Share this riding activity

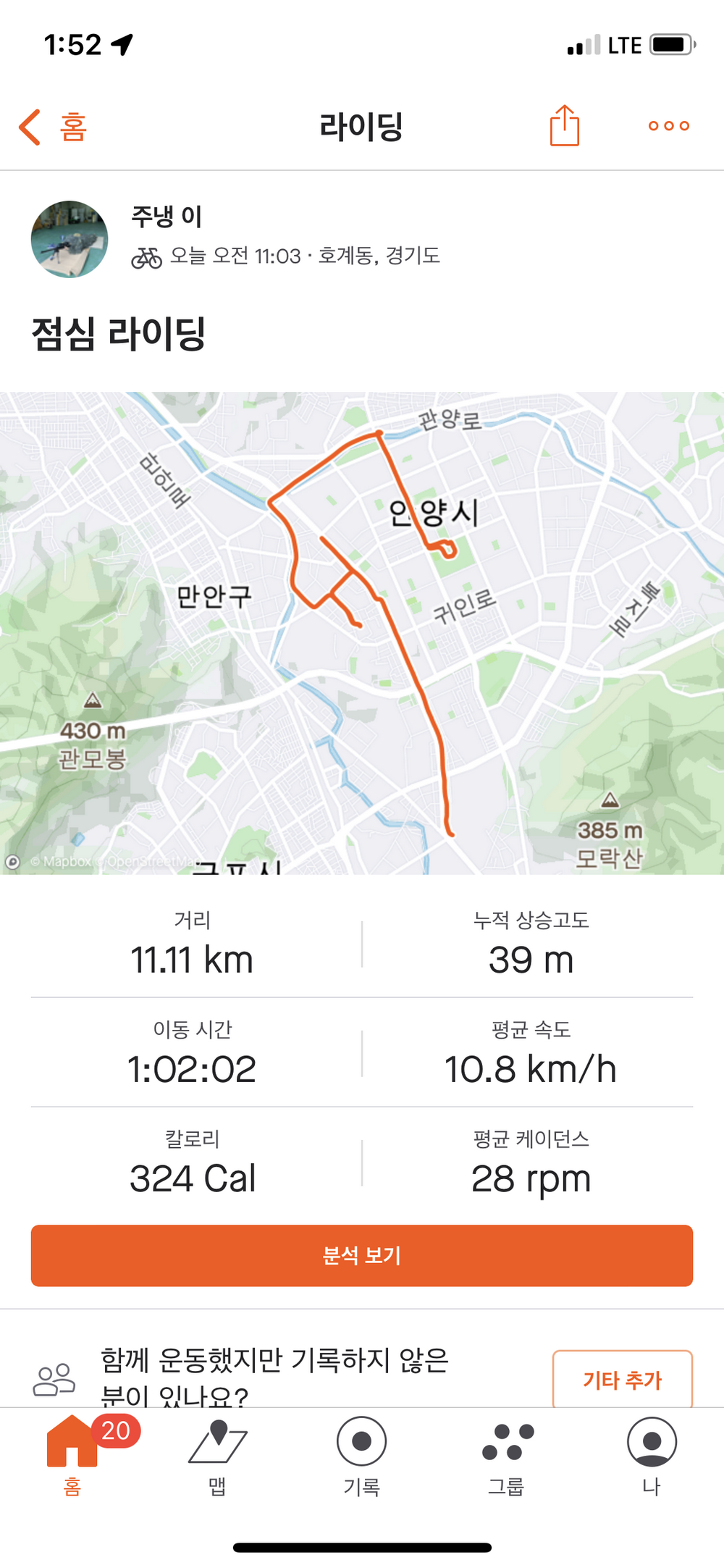pyautogui.click(x=564, y=126)
